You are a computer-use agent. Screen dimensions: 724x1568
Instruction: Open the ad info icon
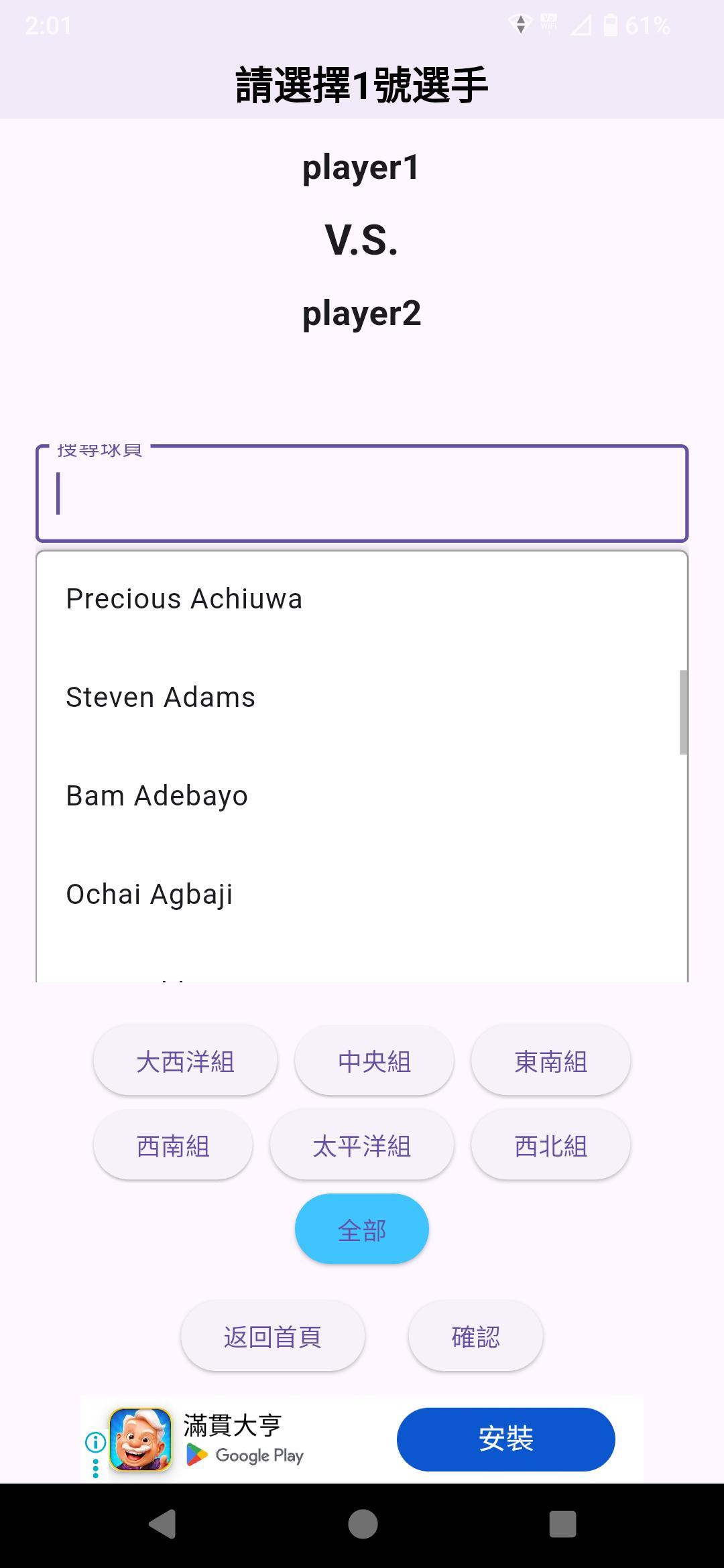pos(95,1441)
